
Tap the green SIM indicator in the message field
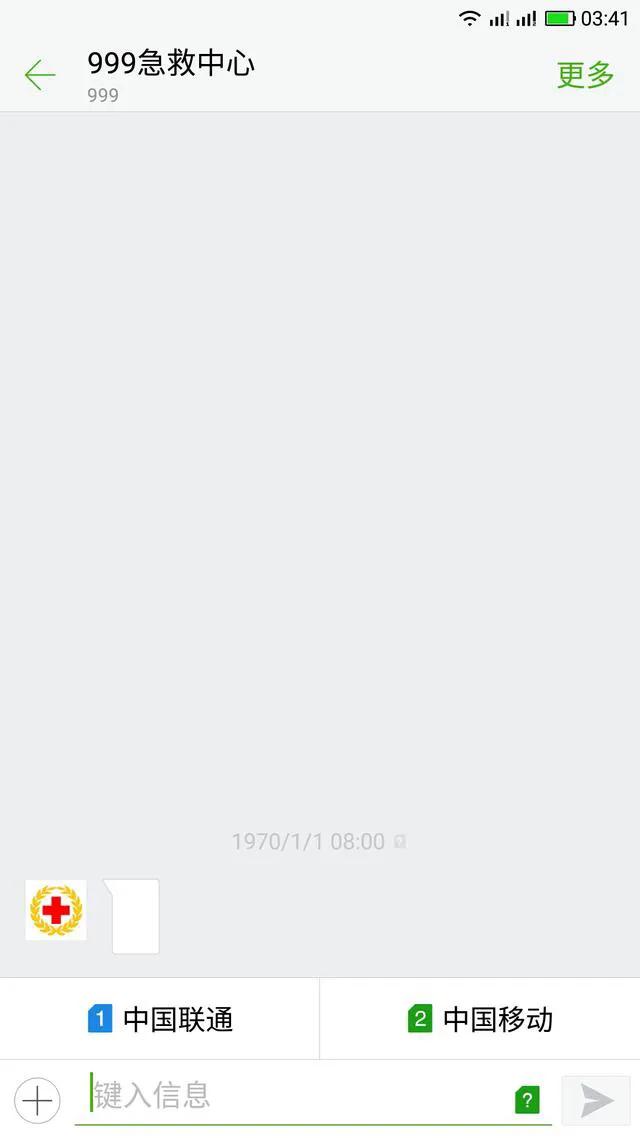tap(527, 1100)
